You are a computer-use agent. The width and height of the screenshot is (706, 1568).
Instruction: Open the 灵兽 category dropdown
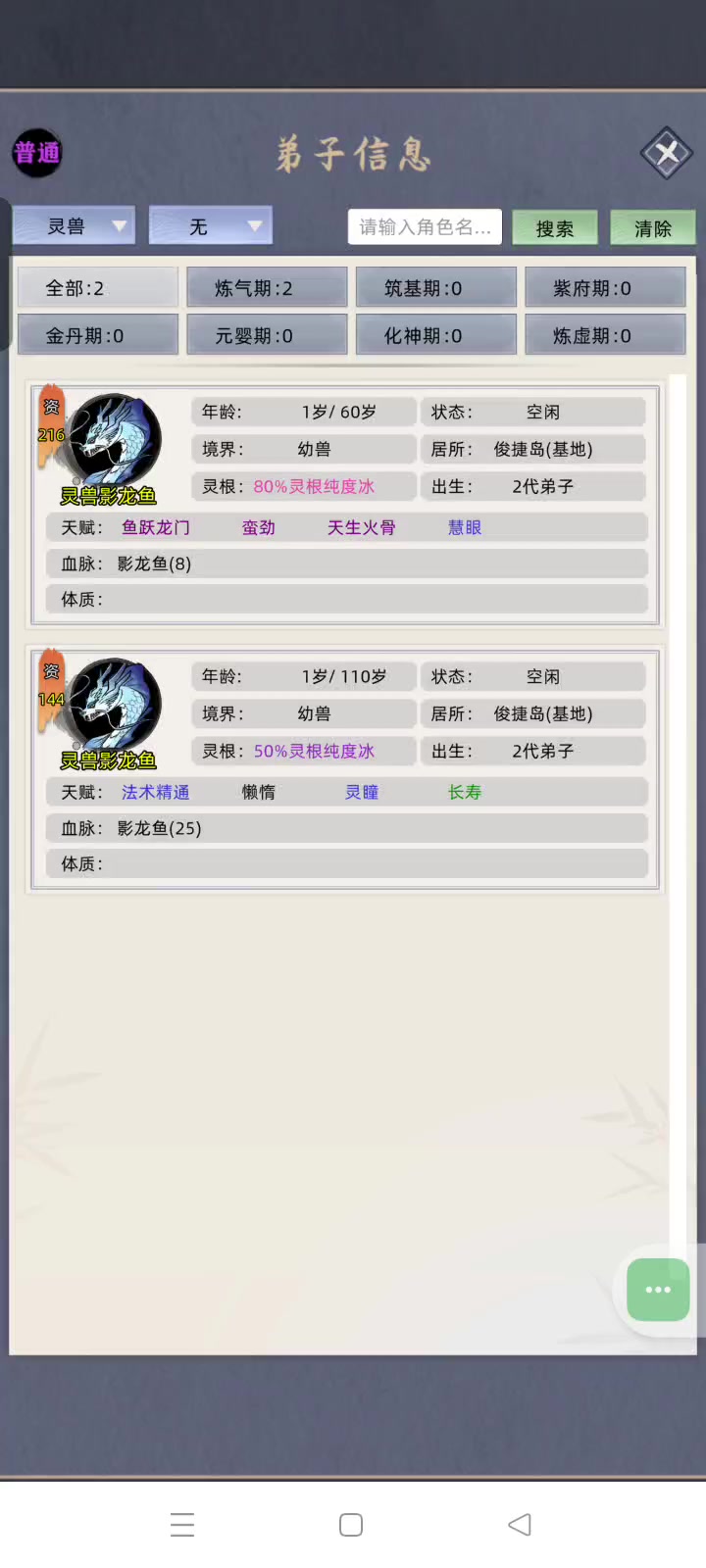tap(75, 226)
